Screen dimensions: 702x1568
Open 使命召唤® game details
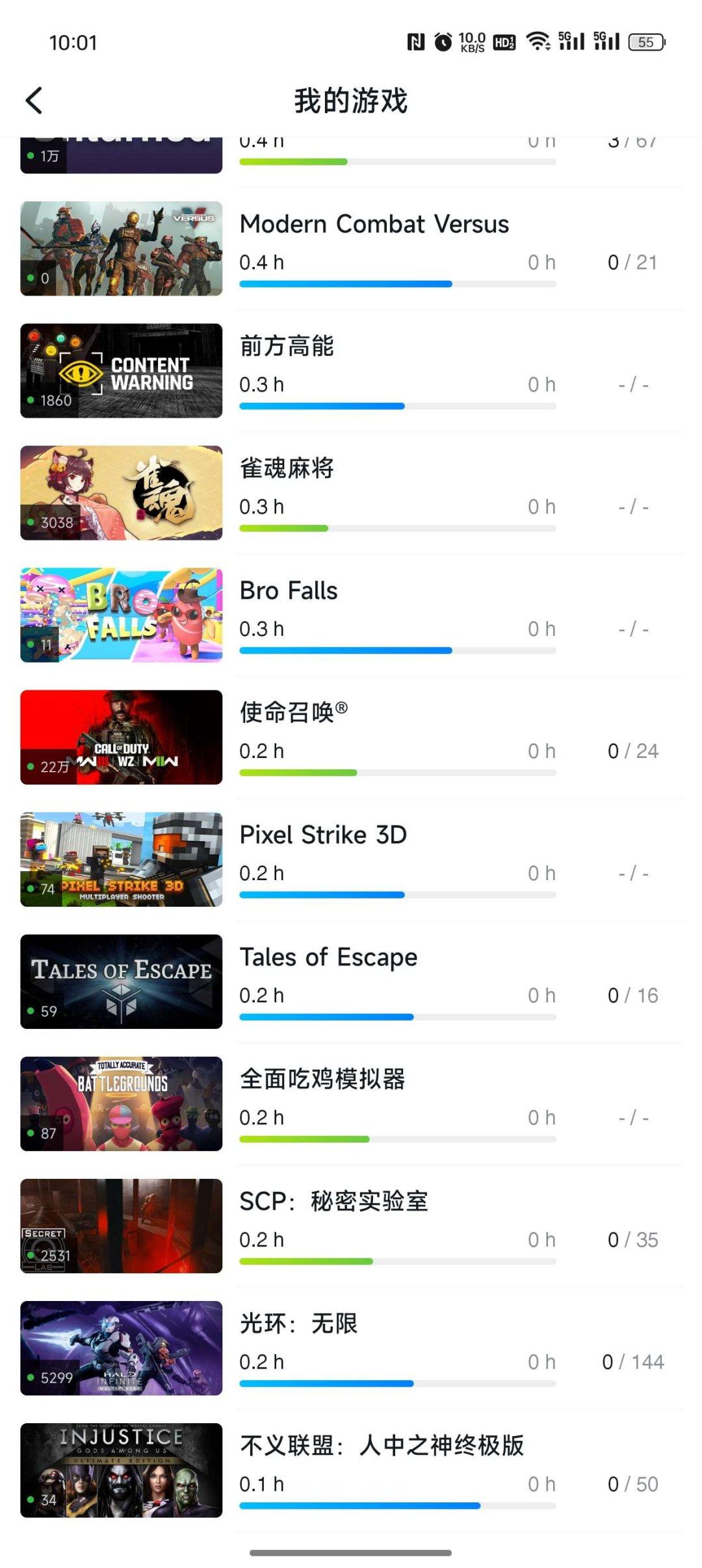click(296, 711)
